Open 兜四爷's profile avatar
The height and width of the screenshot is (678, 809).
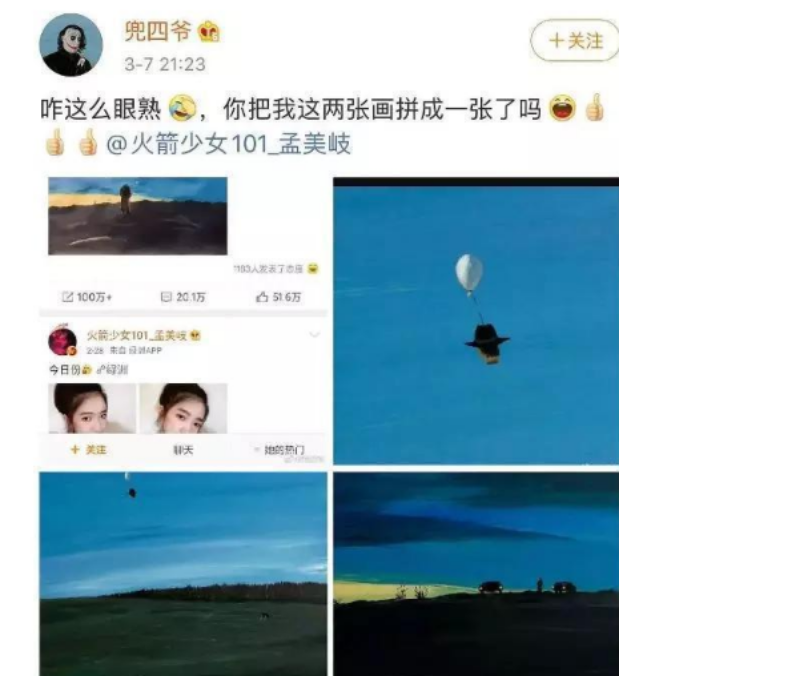coord(70,45)
